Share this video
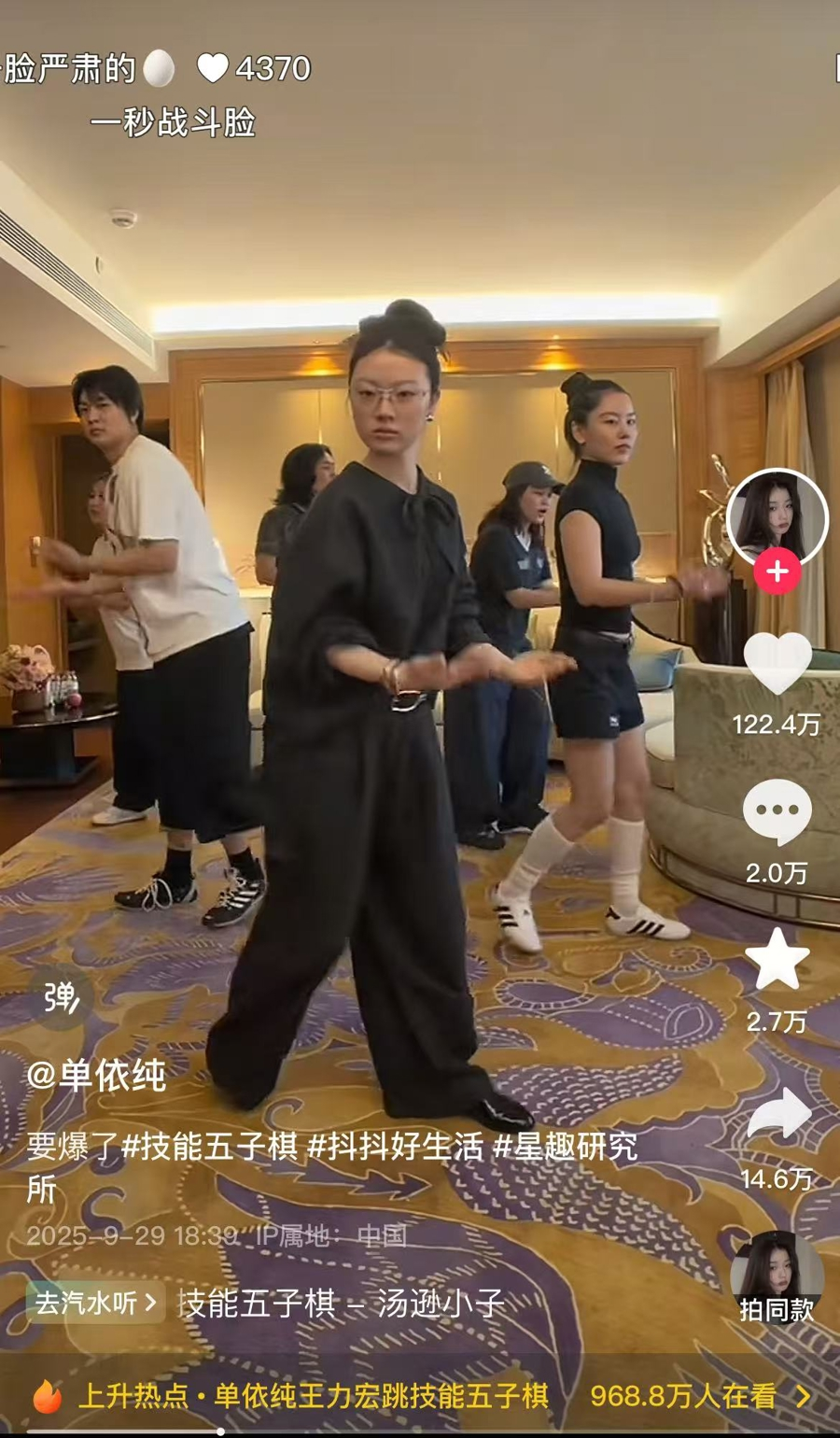This screenshot has width=840, height=1438. 777,1114
